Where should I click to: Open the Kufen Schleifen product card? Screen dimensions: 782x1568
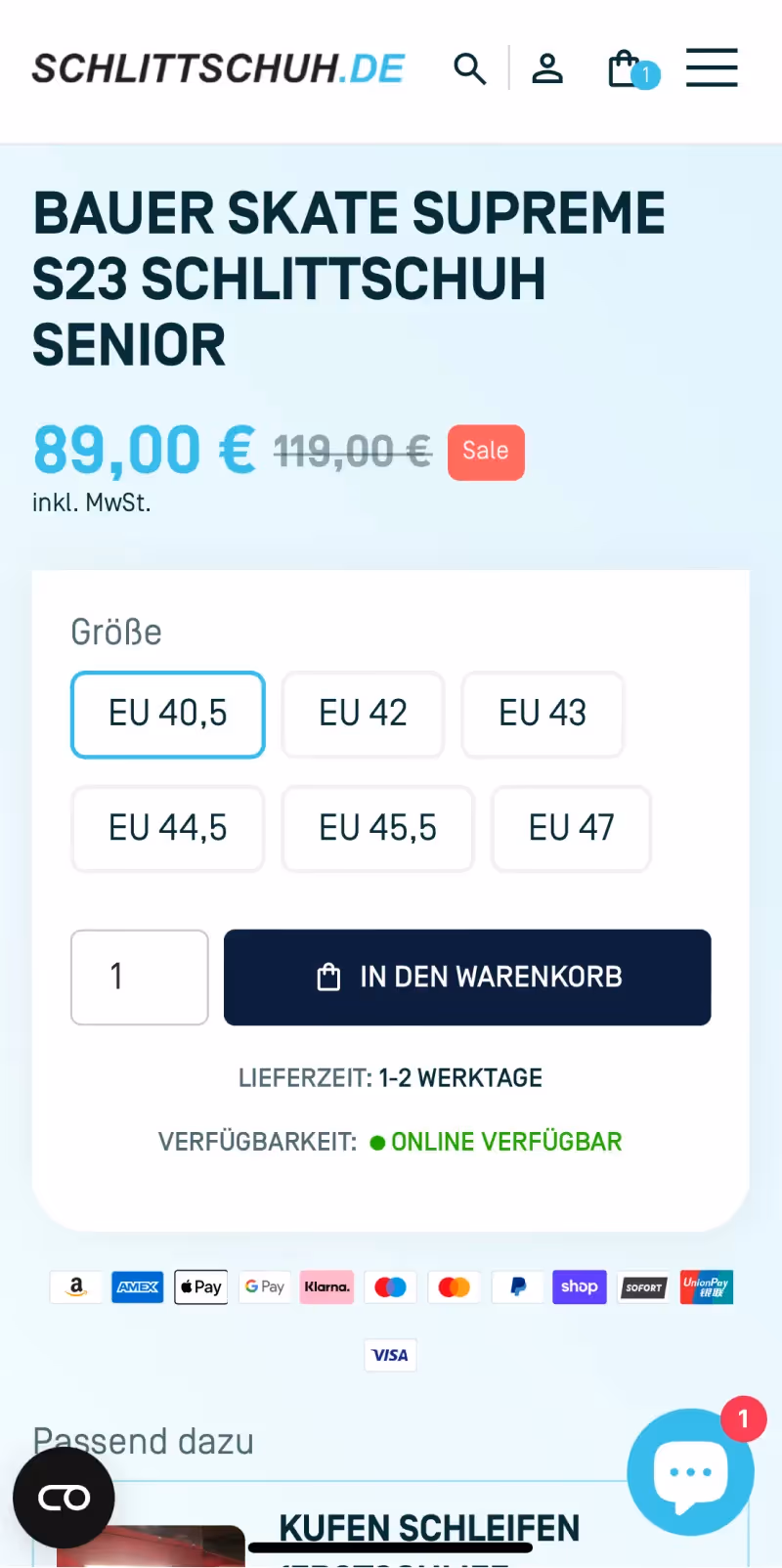pyautogui.click(x=428, y=1527)
